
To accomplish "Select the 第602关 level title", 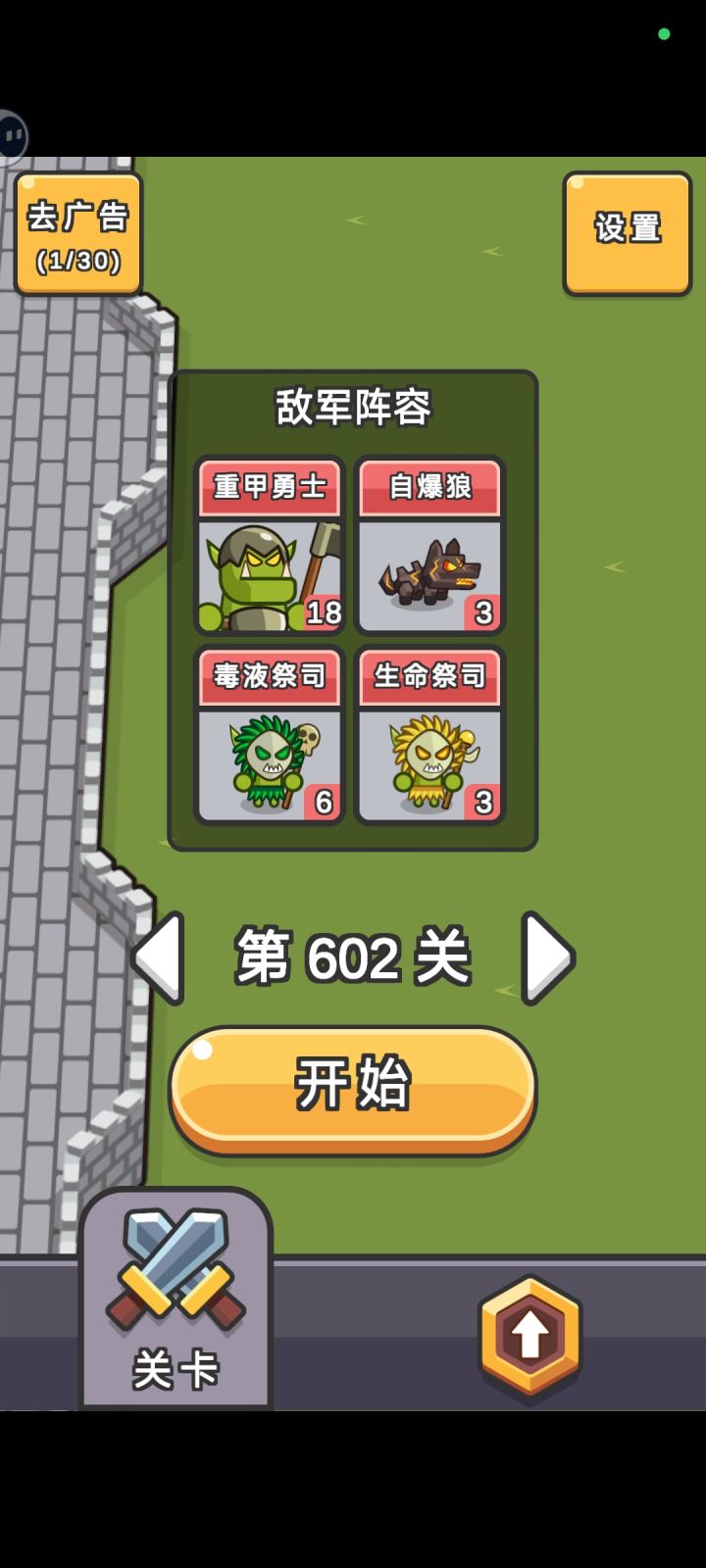I will coord(353,955).
